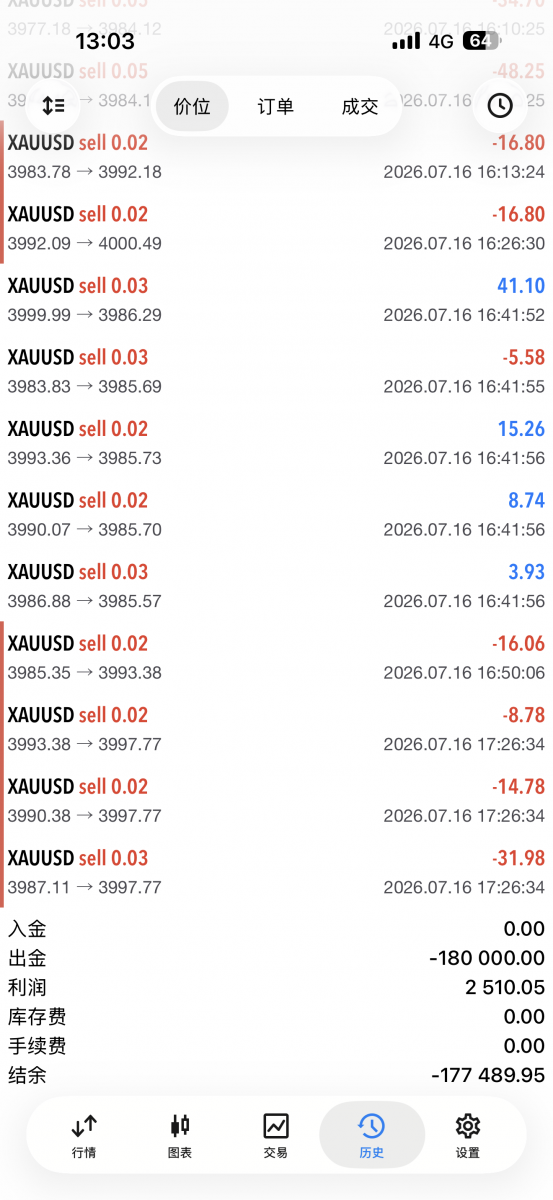This screenshot has width=553, height=1200.
Task: Switch to the 成交 segment
Action: click(x=360, y=106)
